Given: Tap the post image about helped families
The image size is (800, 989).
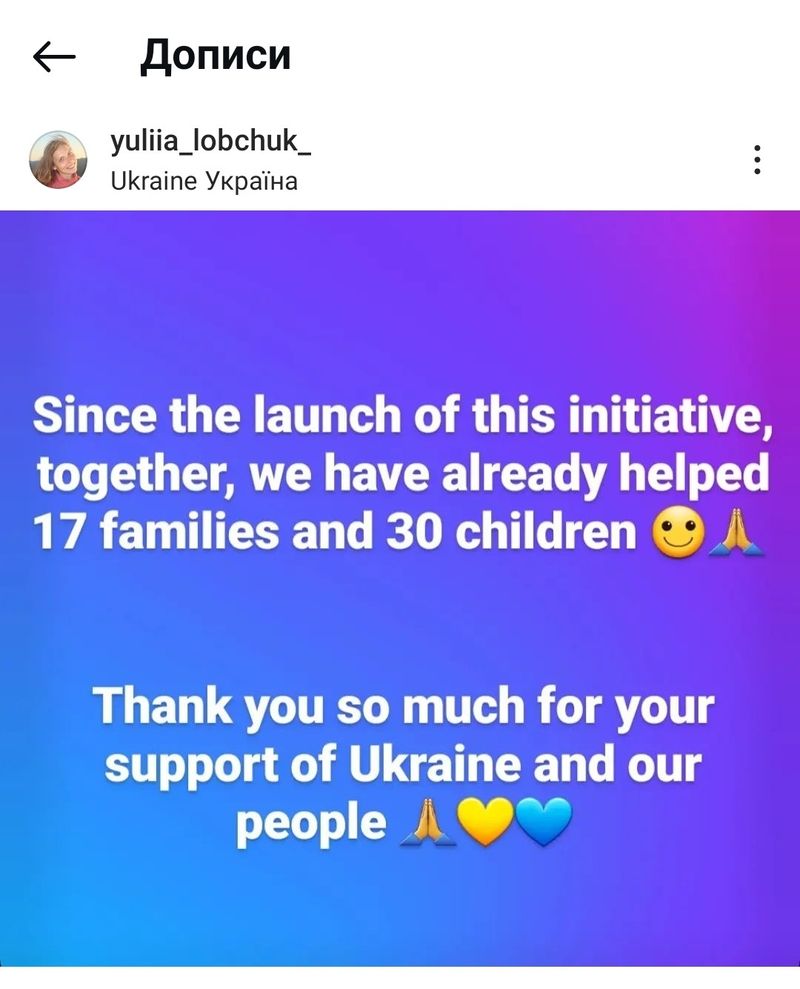Looking at the screenshot, I should coord(400,588).
